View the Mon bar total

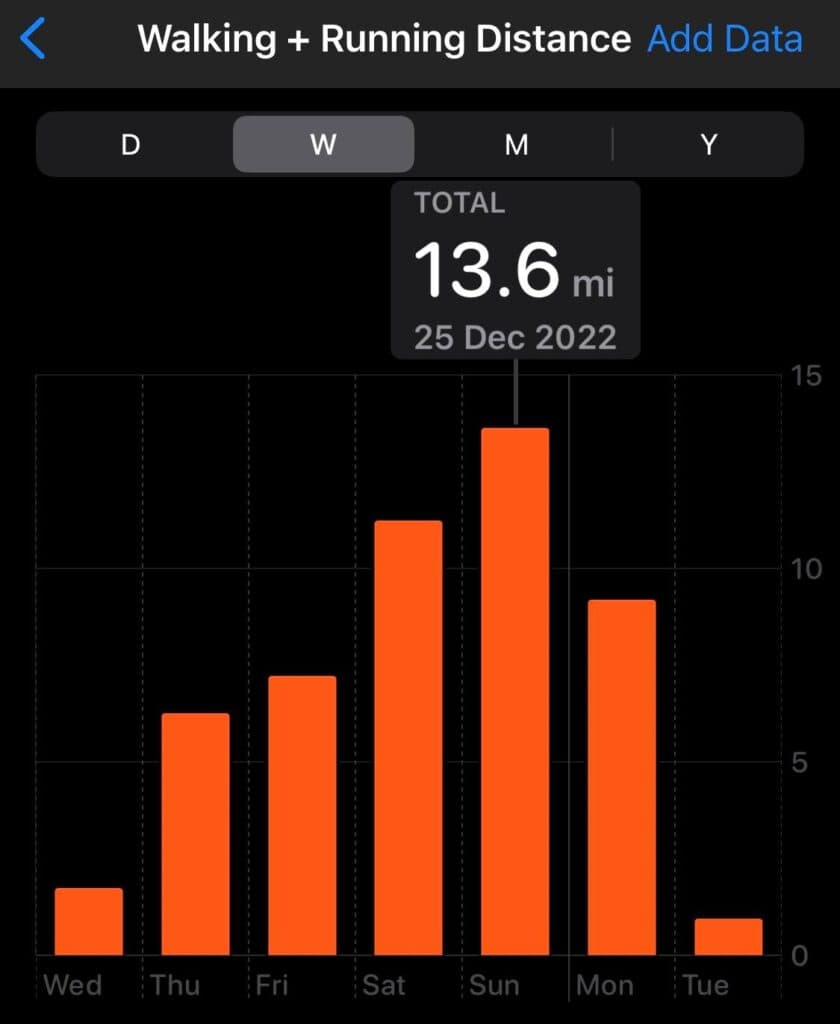point(621,777)
